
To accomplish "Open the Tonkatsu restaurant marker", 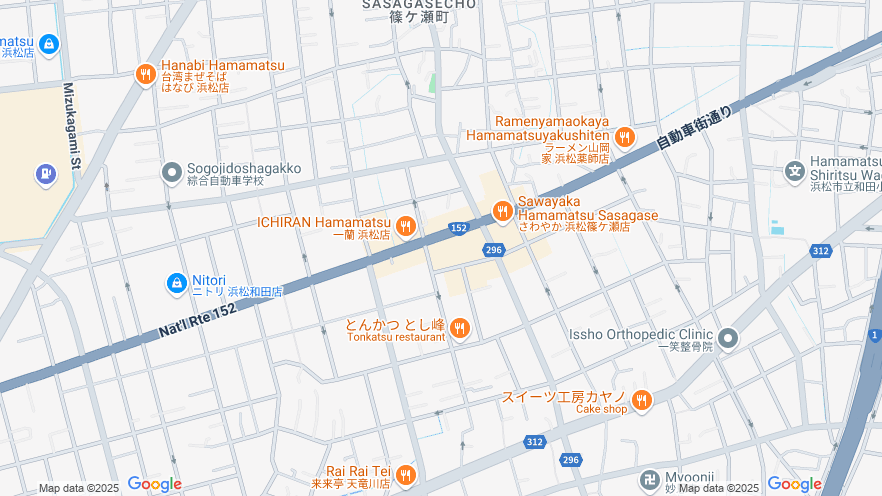I will point(460,328).
